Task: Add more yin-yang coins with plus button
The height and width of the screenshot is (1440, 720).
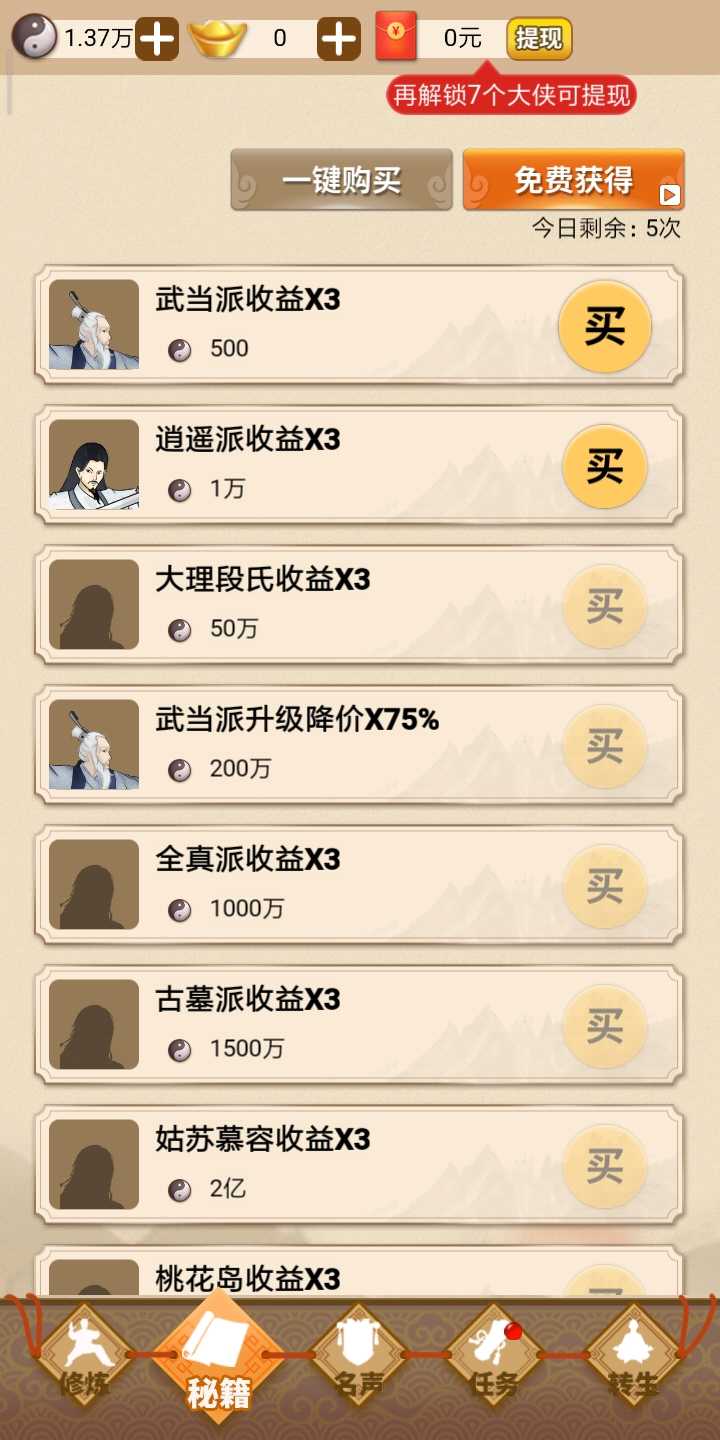Action: pos(157,39)
